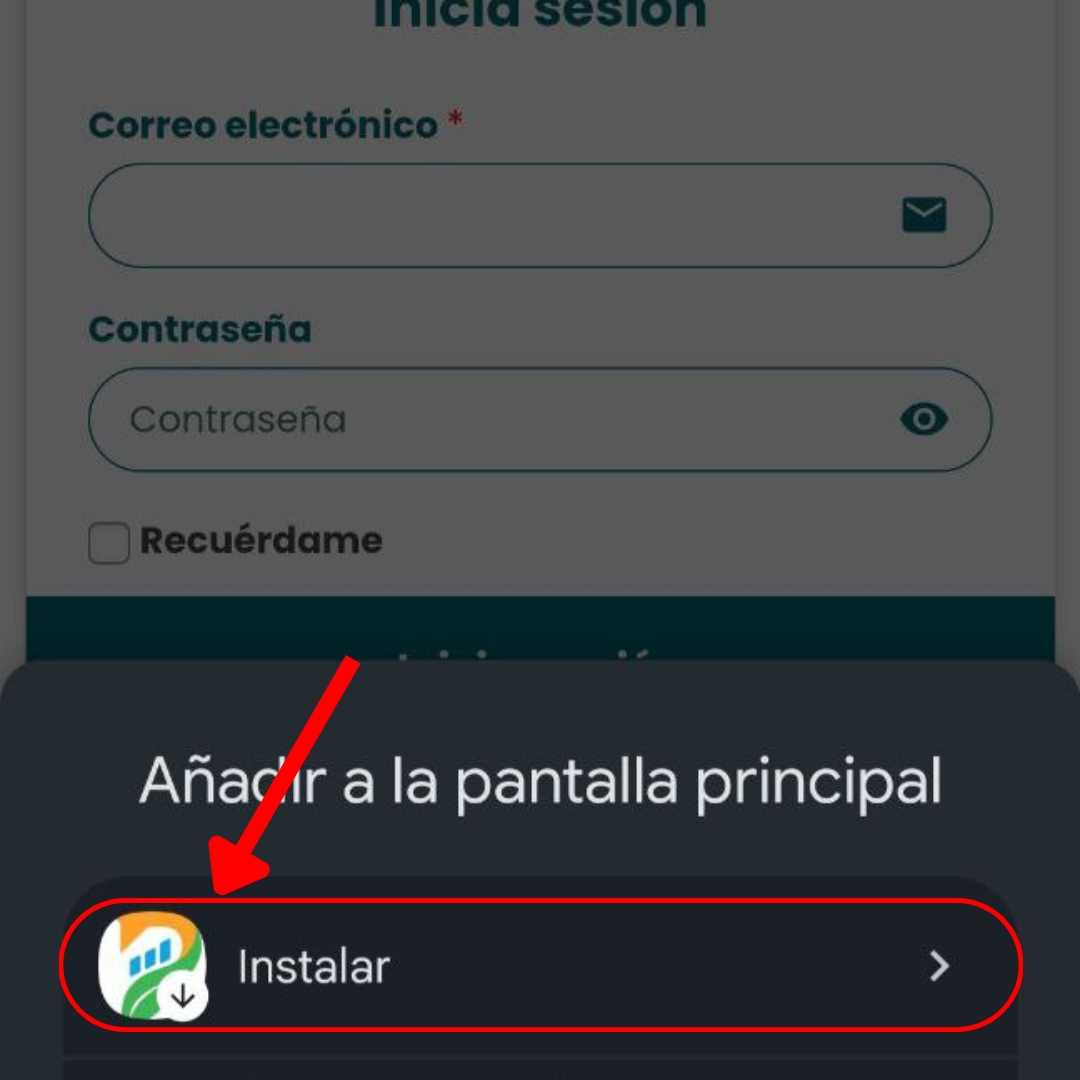This screenshot has width=1080, height=1080.
Task: Select Instalar to add the app
Action: pos(540,966)
